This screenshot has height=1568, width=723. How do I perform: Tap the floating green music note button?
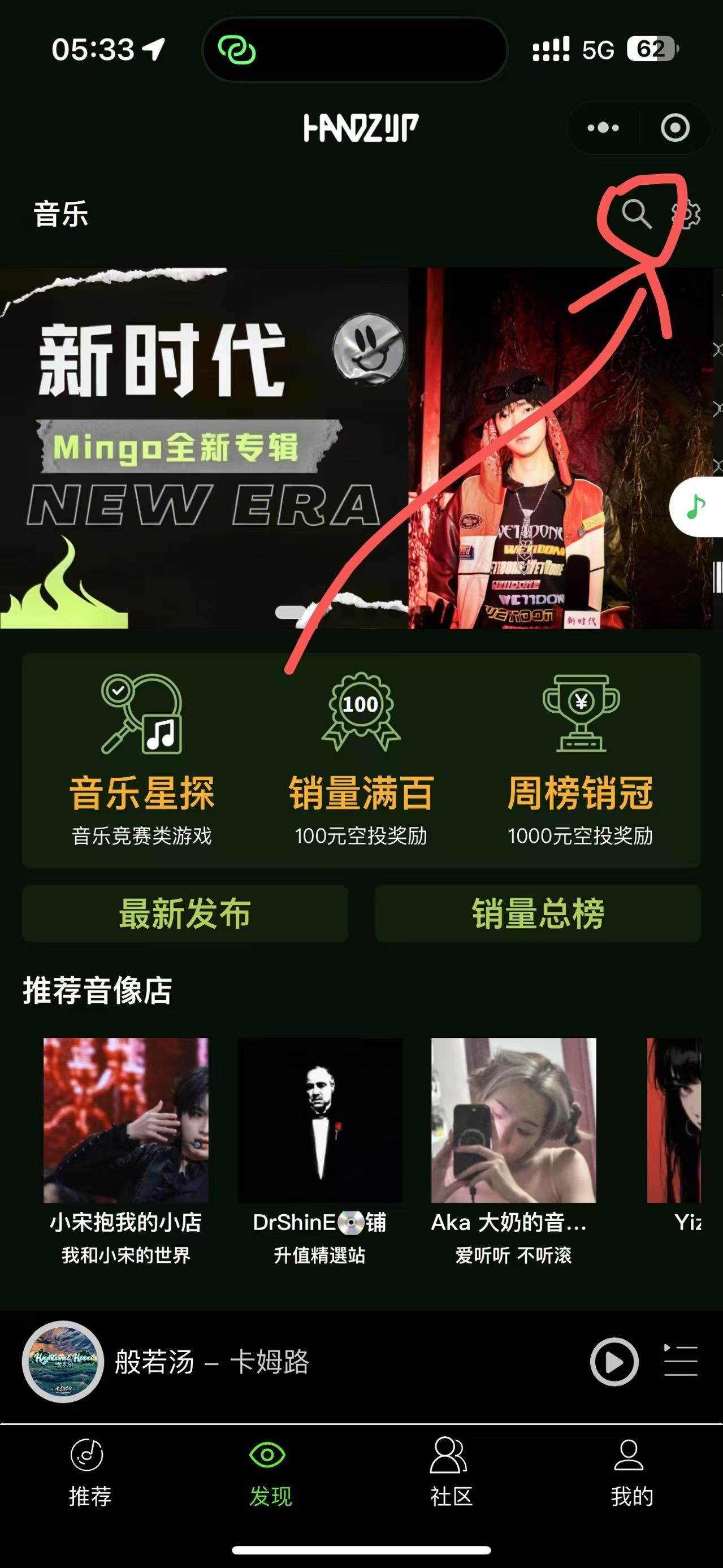point(697,506)
